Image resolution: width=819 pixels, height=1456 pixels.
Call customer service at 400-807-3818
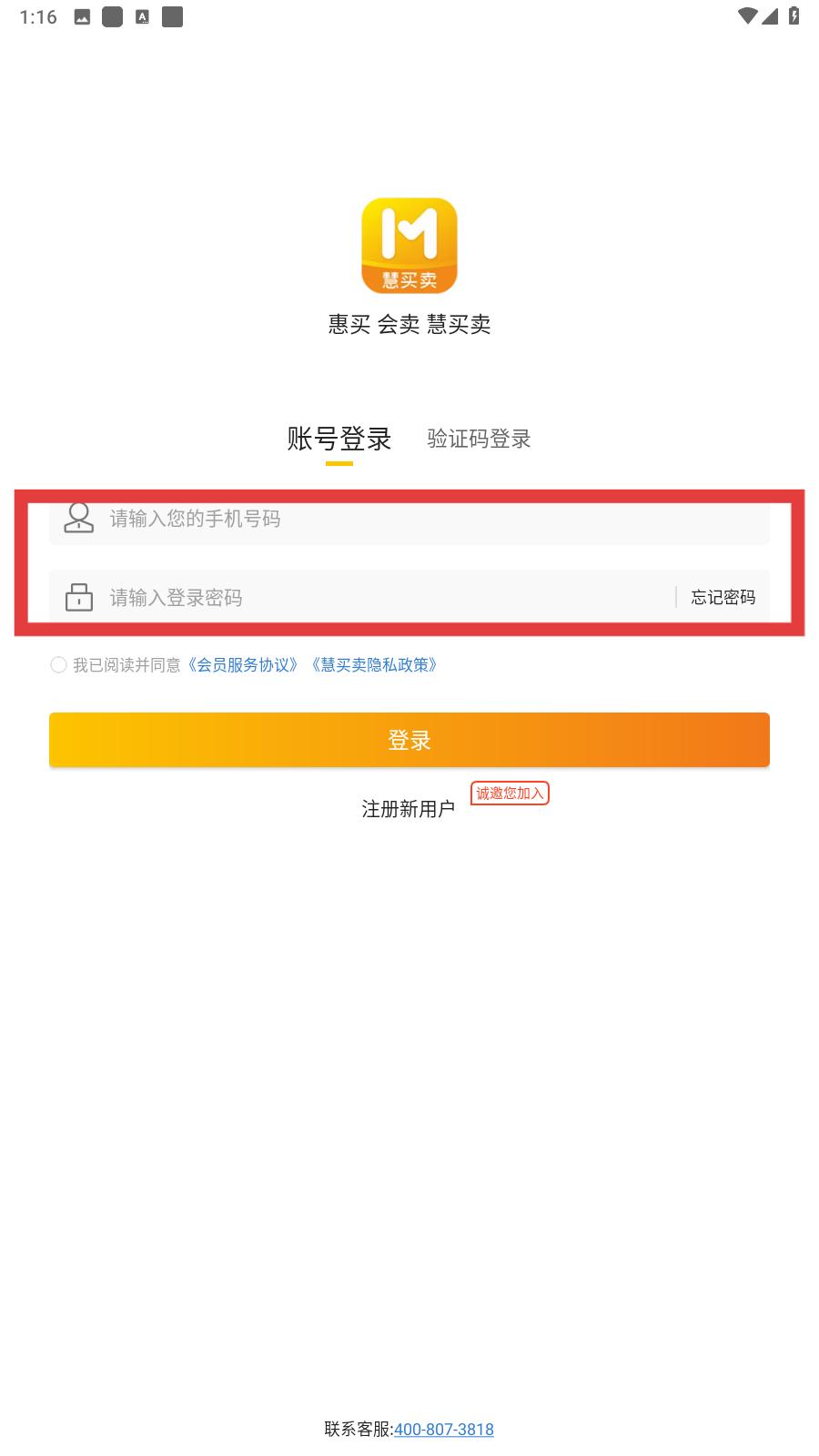point(444,1429)
